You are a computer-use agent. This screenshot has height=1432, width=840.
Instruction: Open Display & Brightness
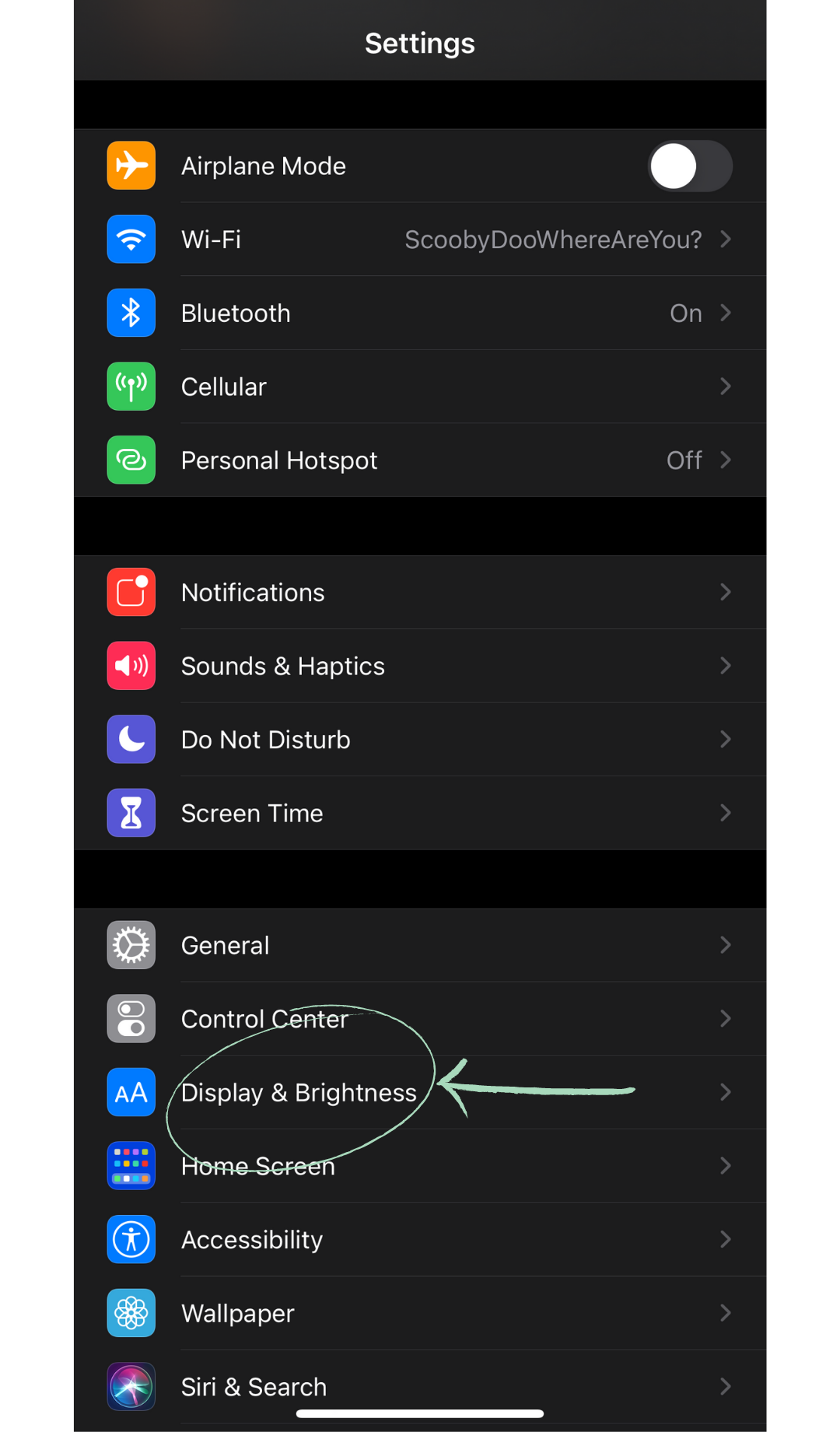[x=420, y=1092]
